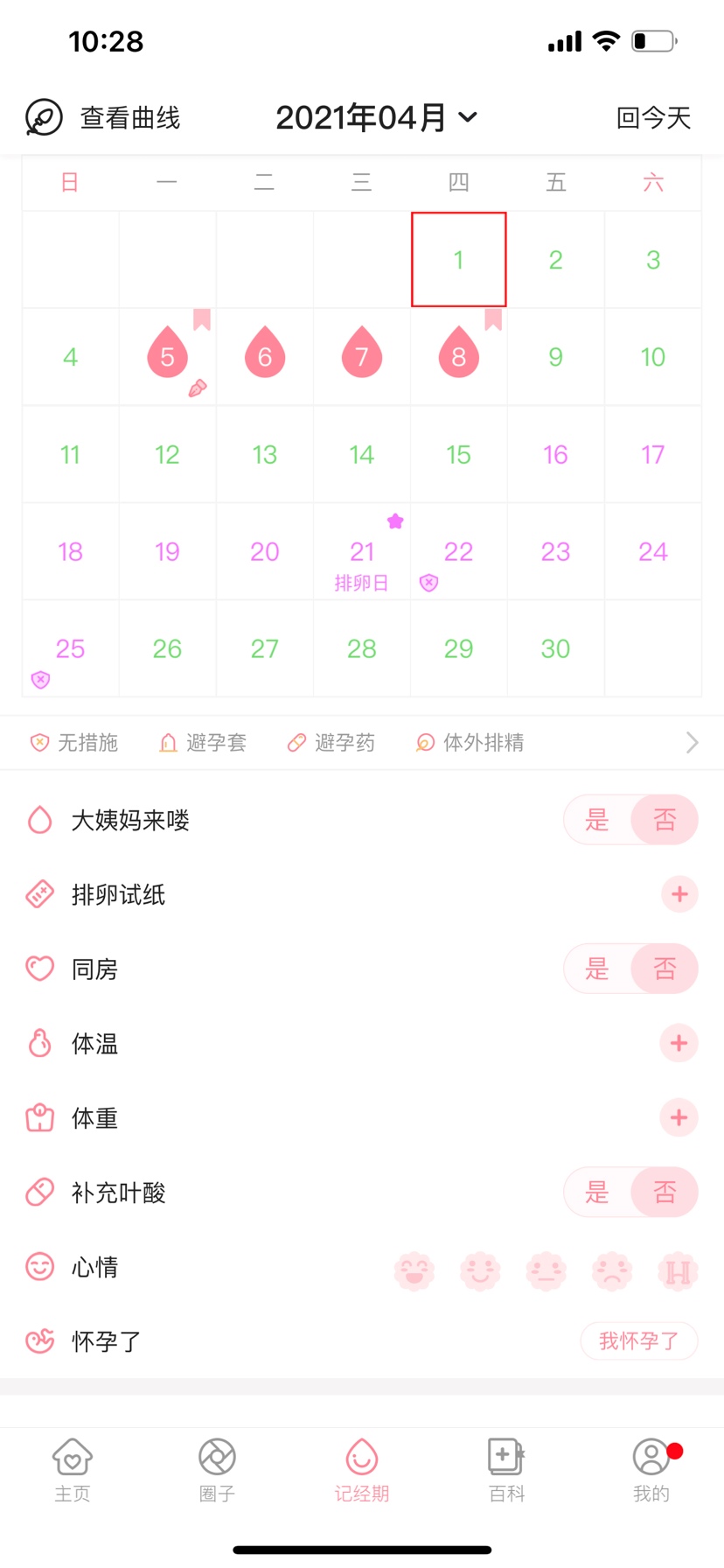Tap the 我怀孕了 button
This screenshot has width=724, height=1568.
[x=638, y=1340]
